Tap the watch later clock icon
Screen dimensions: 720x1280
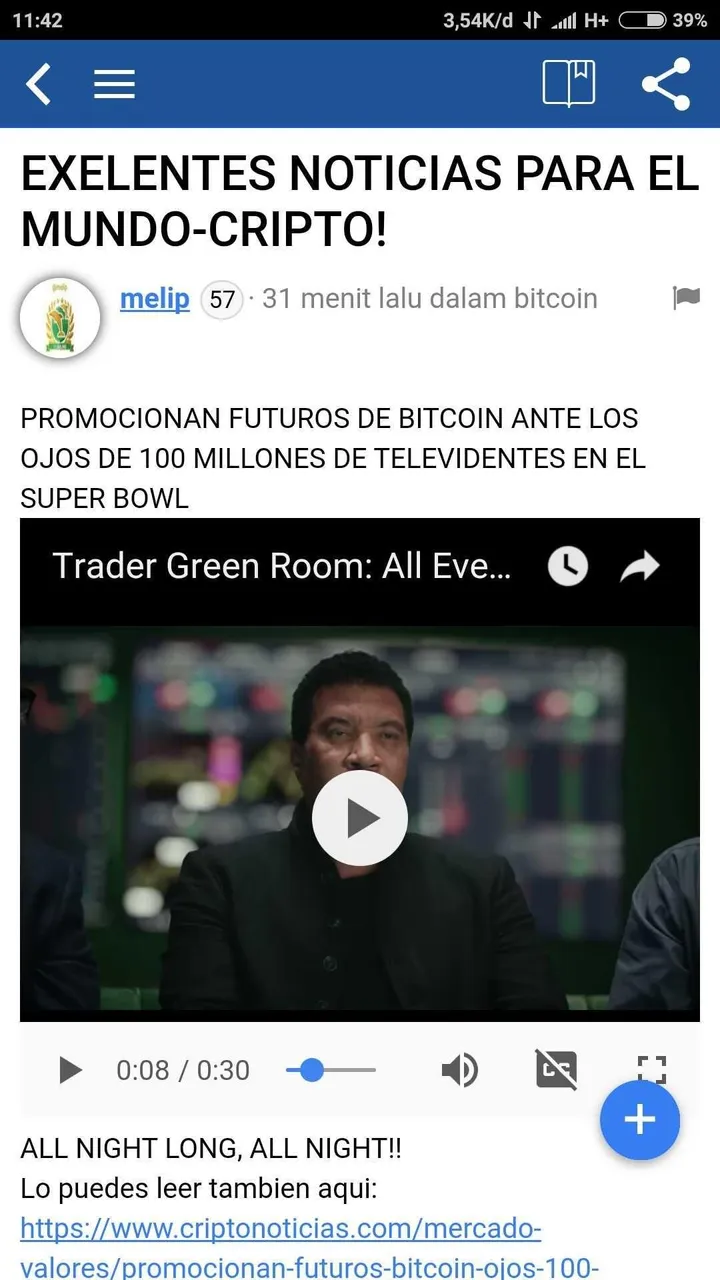[x=568, y=567]
